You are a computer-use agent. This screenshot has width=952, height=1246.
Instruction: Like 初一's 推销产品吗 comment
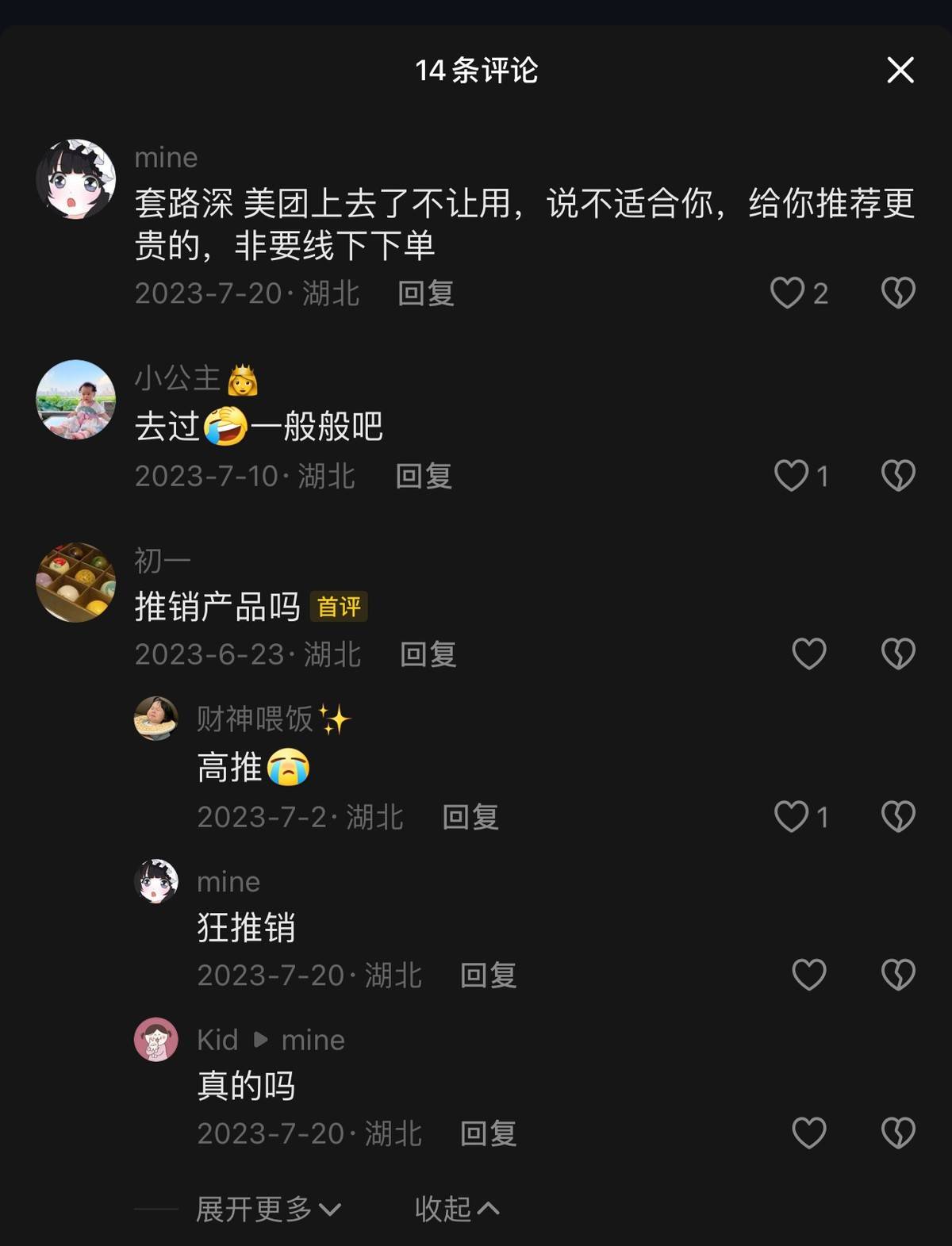pos(808,654)
